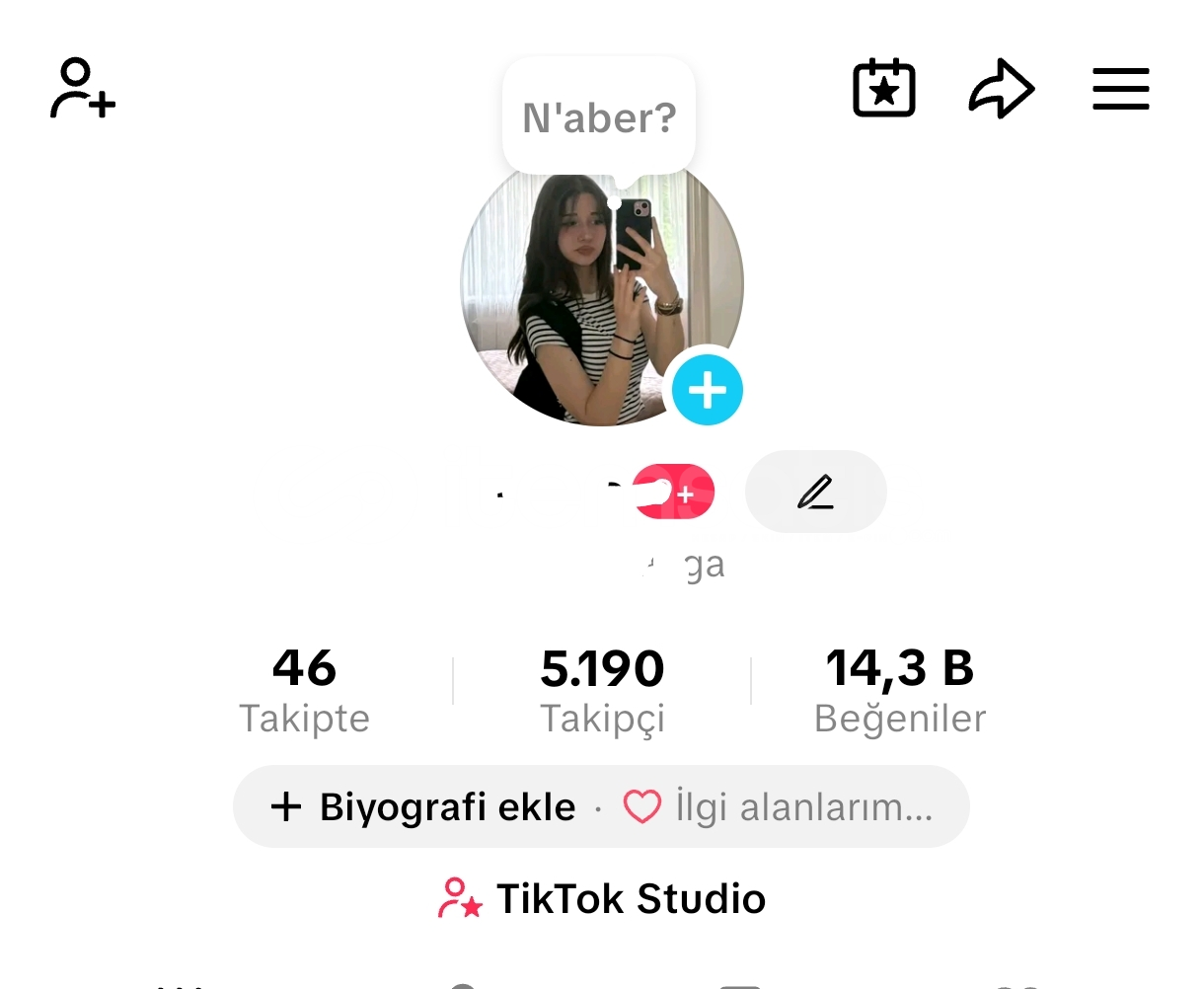
Task: Open the calendar star icon
Action: coord(883,89)
